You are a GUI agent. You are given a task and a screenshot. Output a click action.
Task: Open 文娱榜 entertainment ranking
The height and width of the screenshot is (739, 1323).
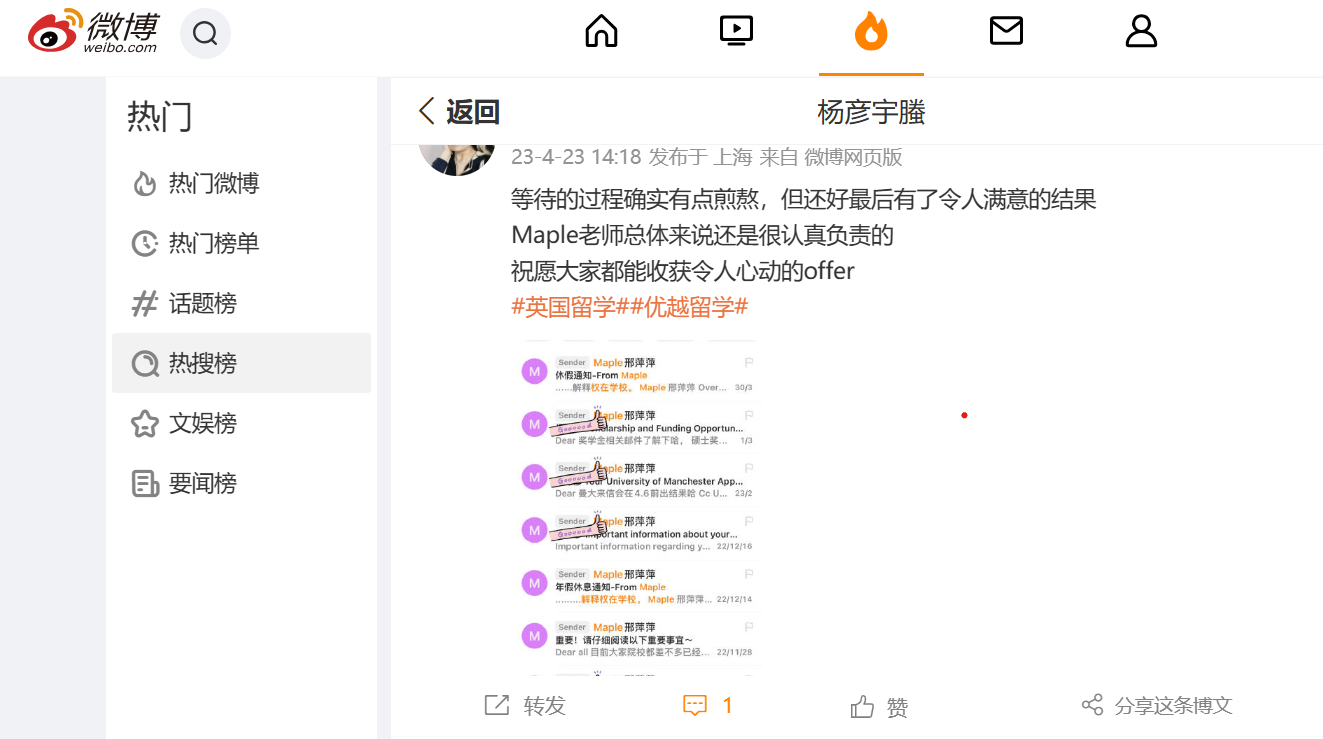click(202, 423)
